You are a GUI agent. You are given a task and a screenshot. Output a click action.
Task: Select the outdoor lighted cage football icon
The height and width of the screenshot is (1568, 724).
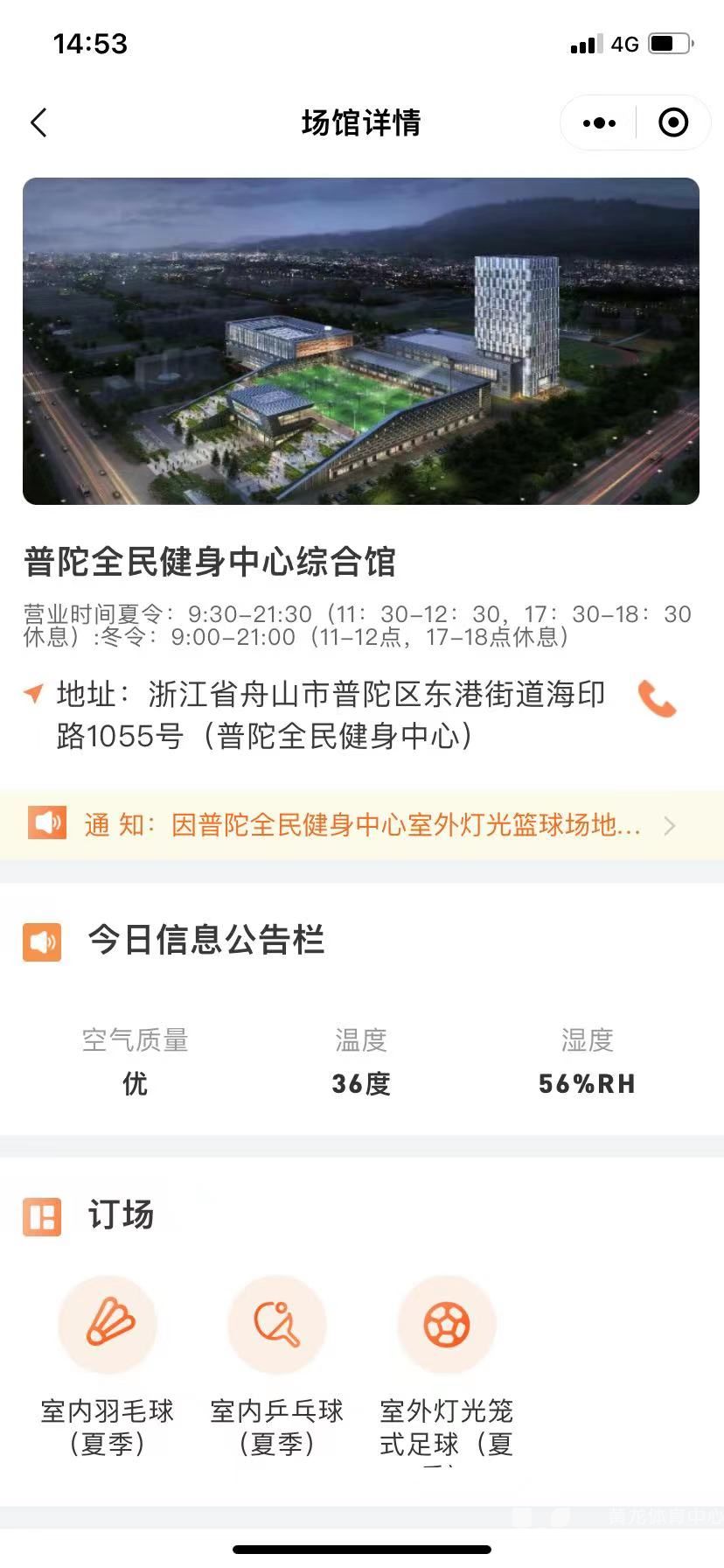tap(447, 1323)
